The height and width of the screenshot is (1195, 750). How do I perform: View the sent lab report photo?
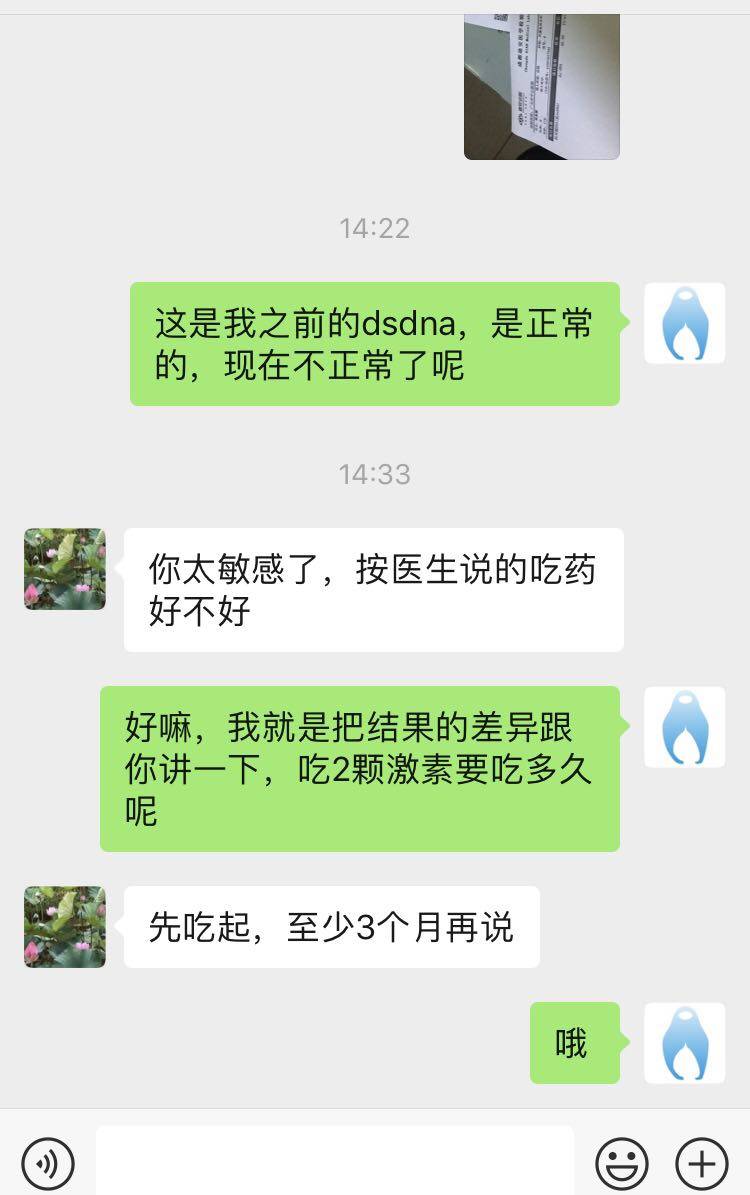541,87
